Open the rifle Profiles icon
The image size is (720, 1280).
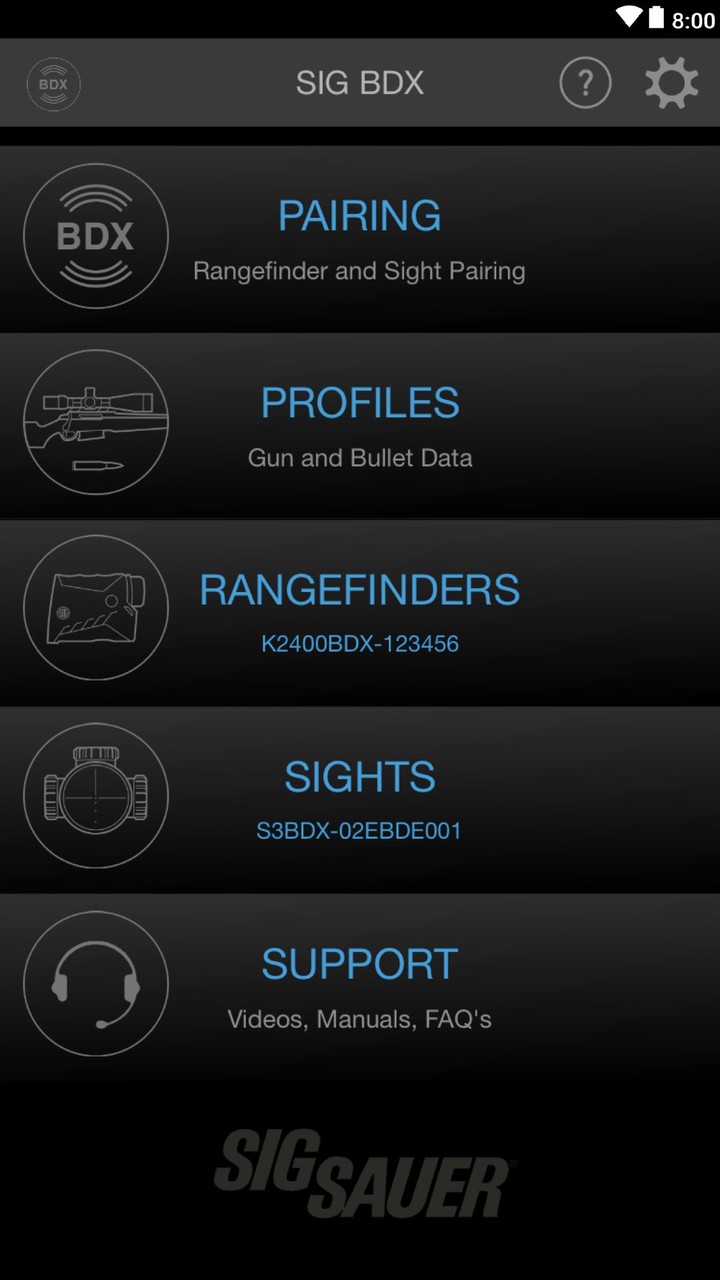95,421
